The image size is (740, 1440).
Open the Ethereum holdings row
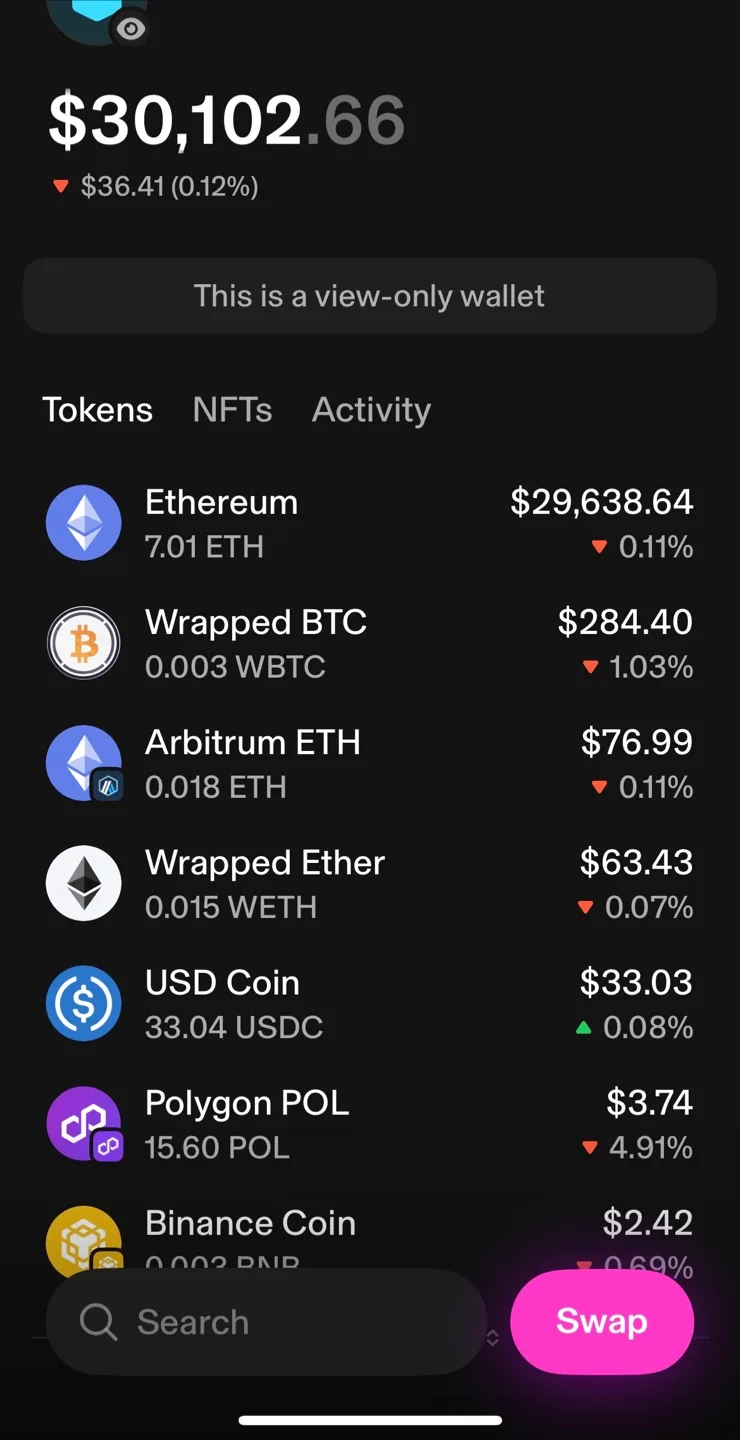(370, 522)
